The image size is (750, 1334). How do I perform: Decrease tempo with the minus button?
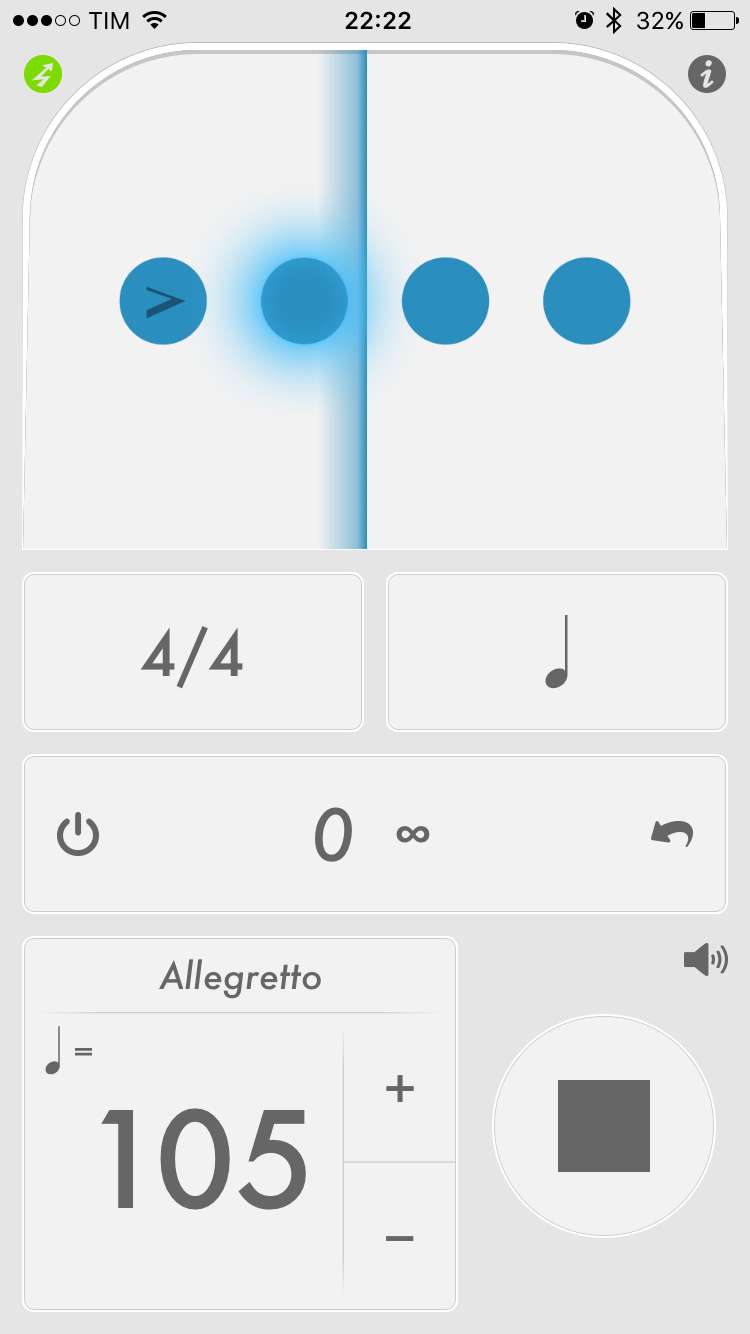[400, 1238]
